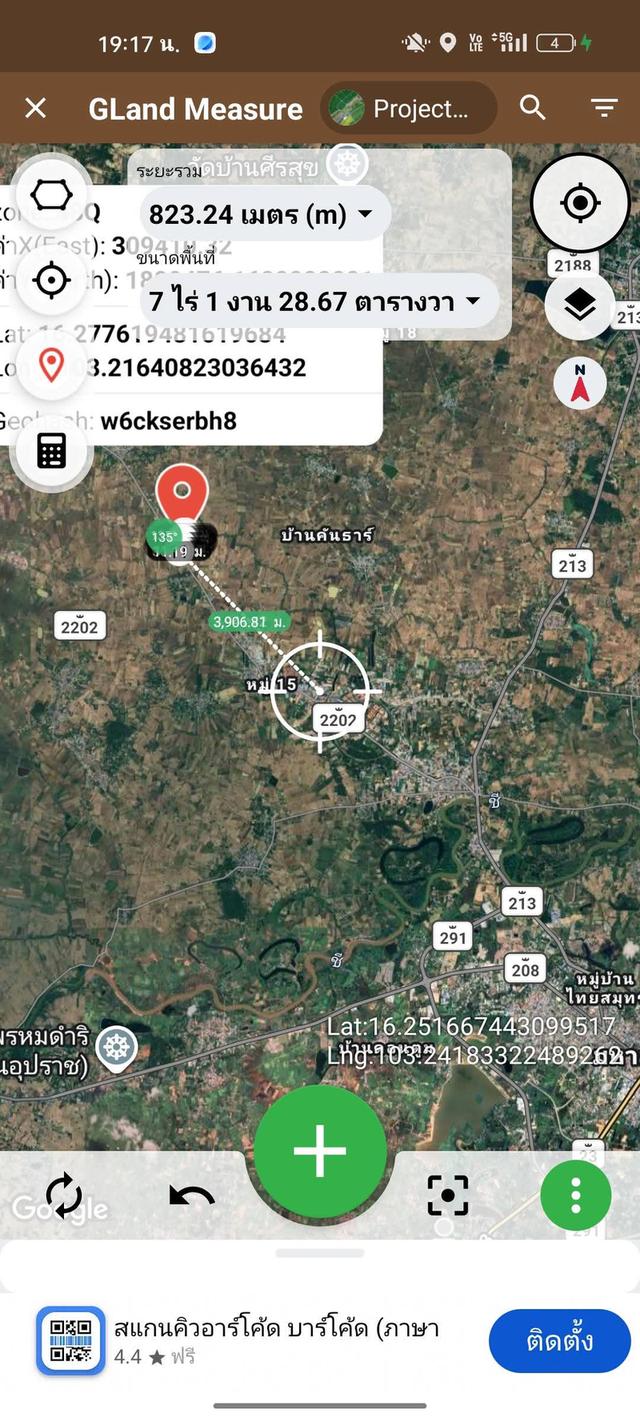Open the search magnifier icon

[x=533, y=108]
